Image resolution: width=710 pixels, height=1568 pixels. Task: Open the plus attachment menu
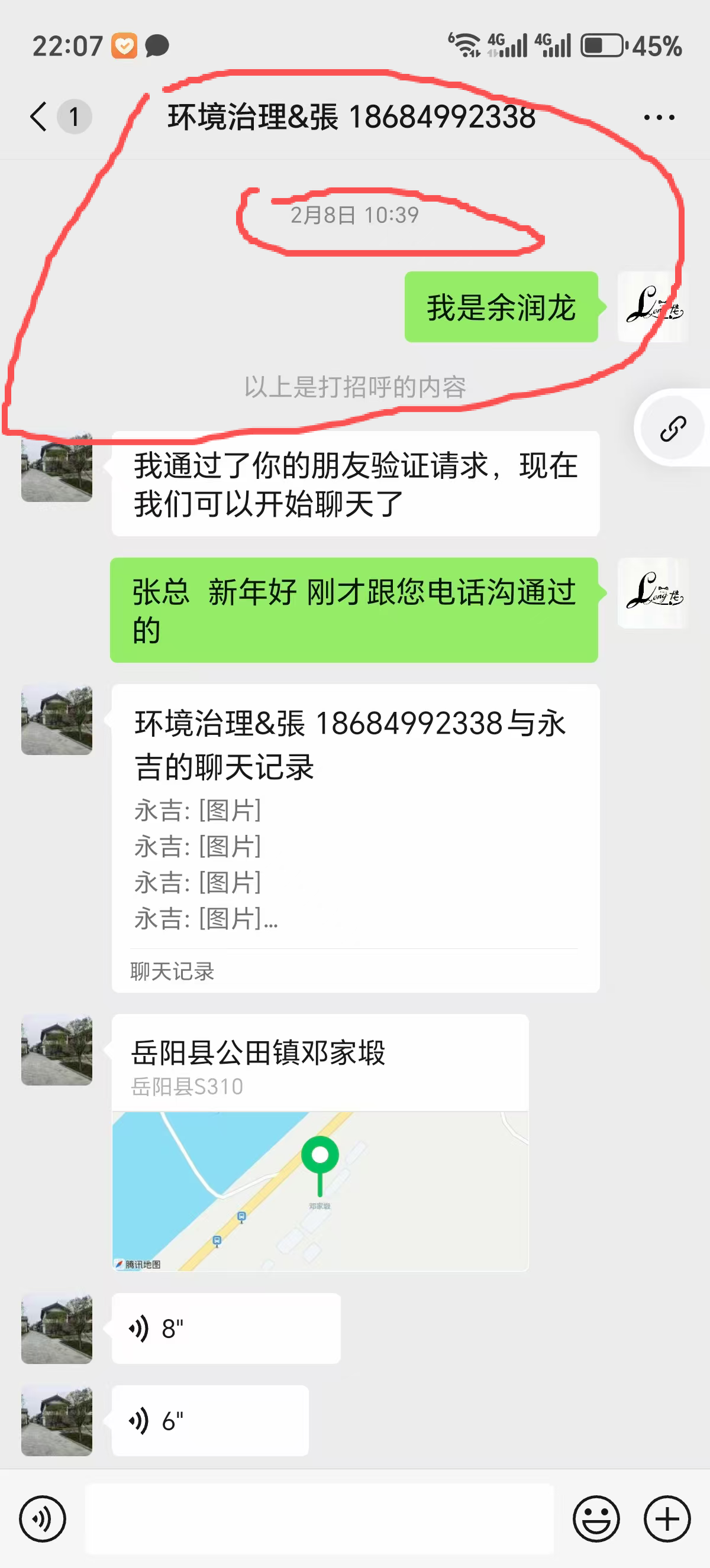click(667, 1519)
